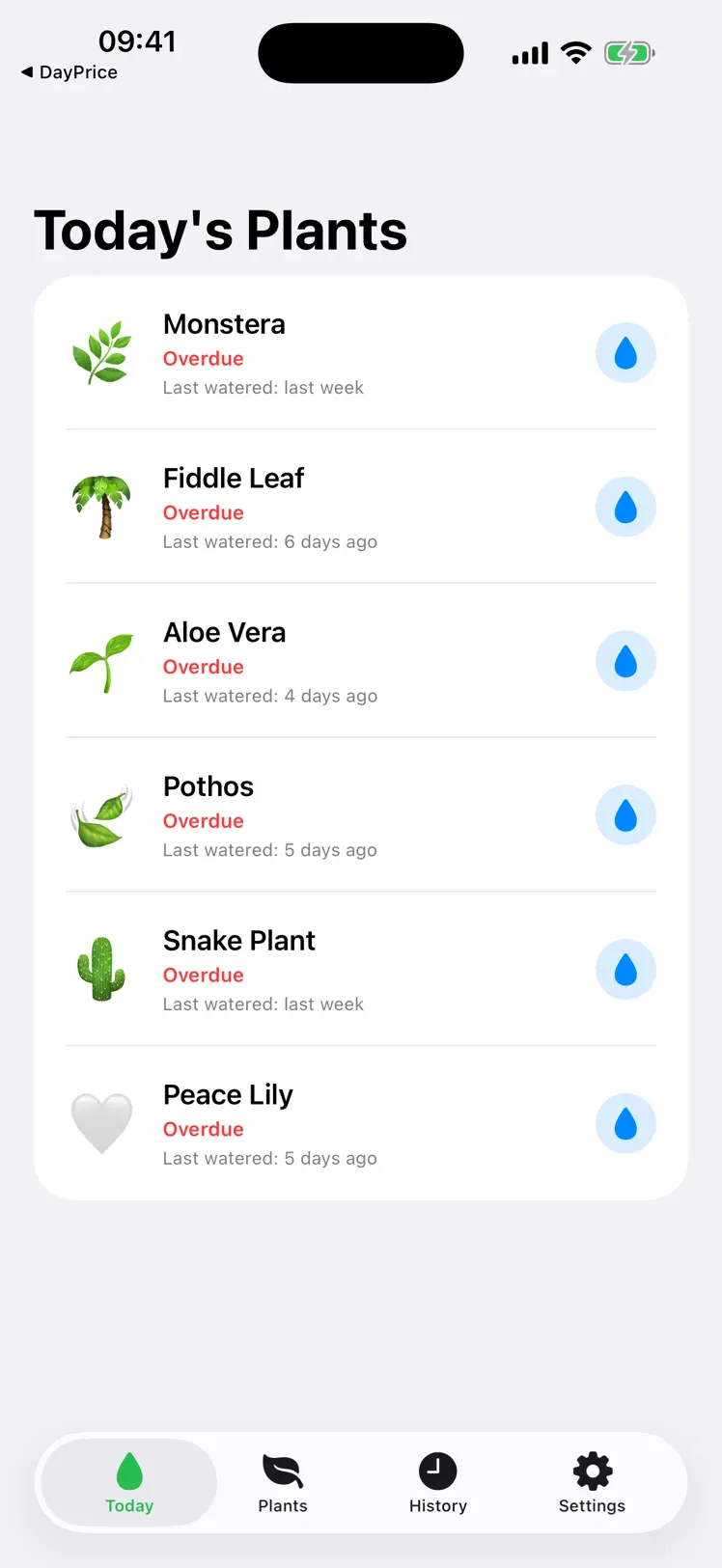This screenshot has height=1568, width=722.
Task: Select the Today tab
Action: tap(128, 1481)
